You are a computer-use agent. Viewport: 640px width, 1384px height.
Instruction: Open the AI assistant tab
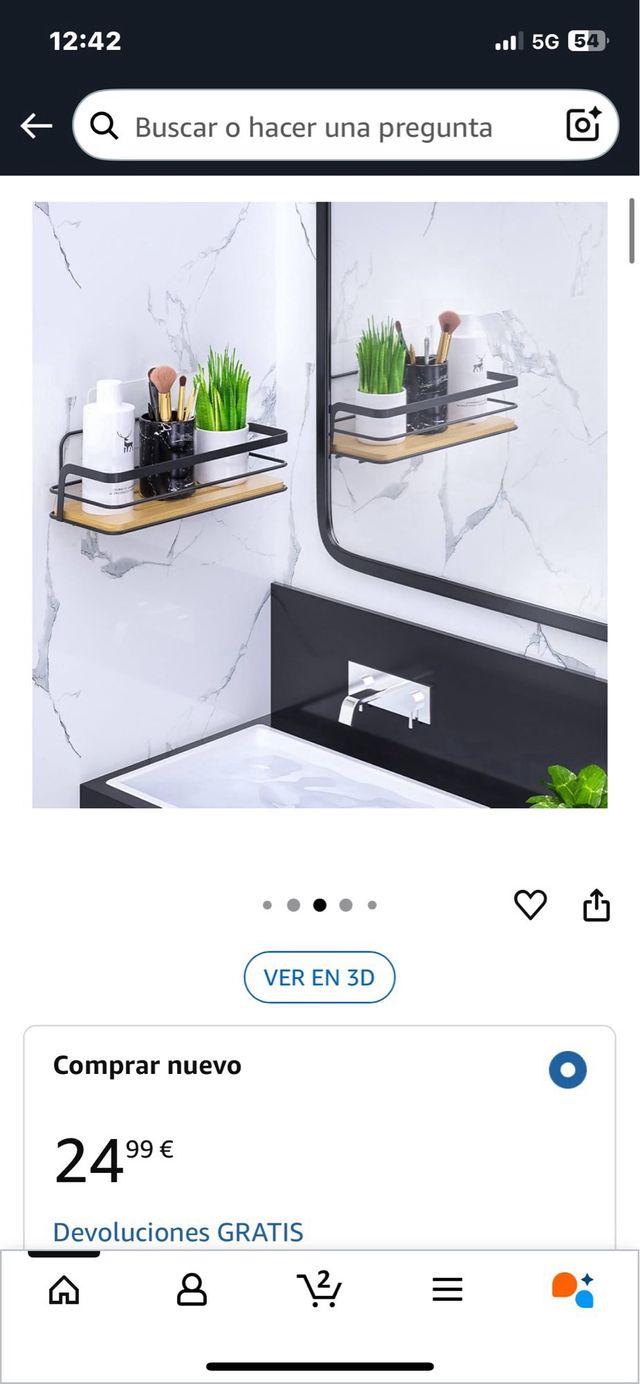573,1290
